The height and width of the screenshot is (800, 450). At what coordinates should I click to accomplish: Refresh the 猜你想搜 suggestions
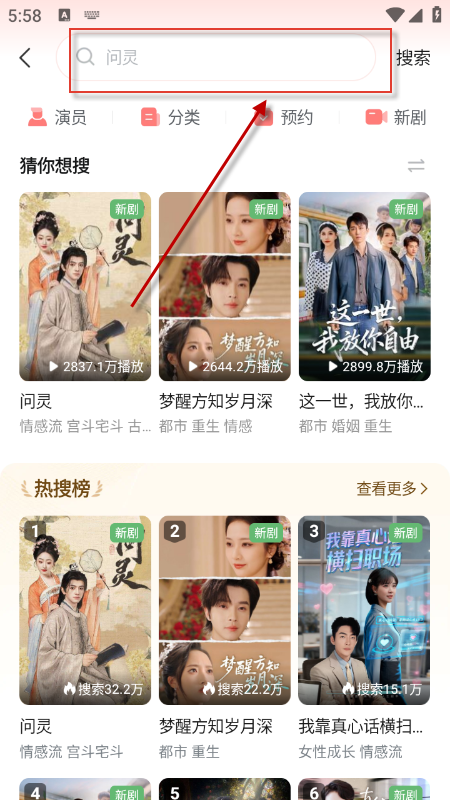coord(416,166)
